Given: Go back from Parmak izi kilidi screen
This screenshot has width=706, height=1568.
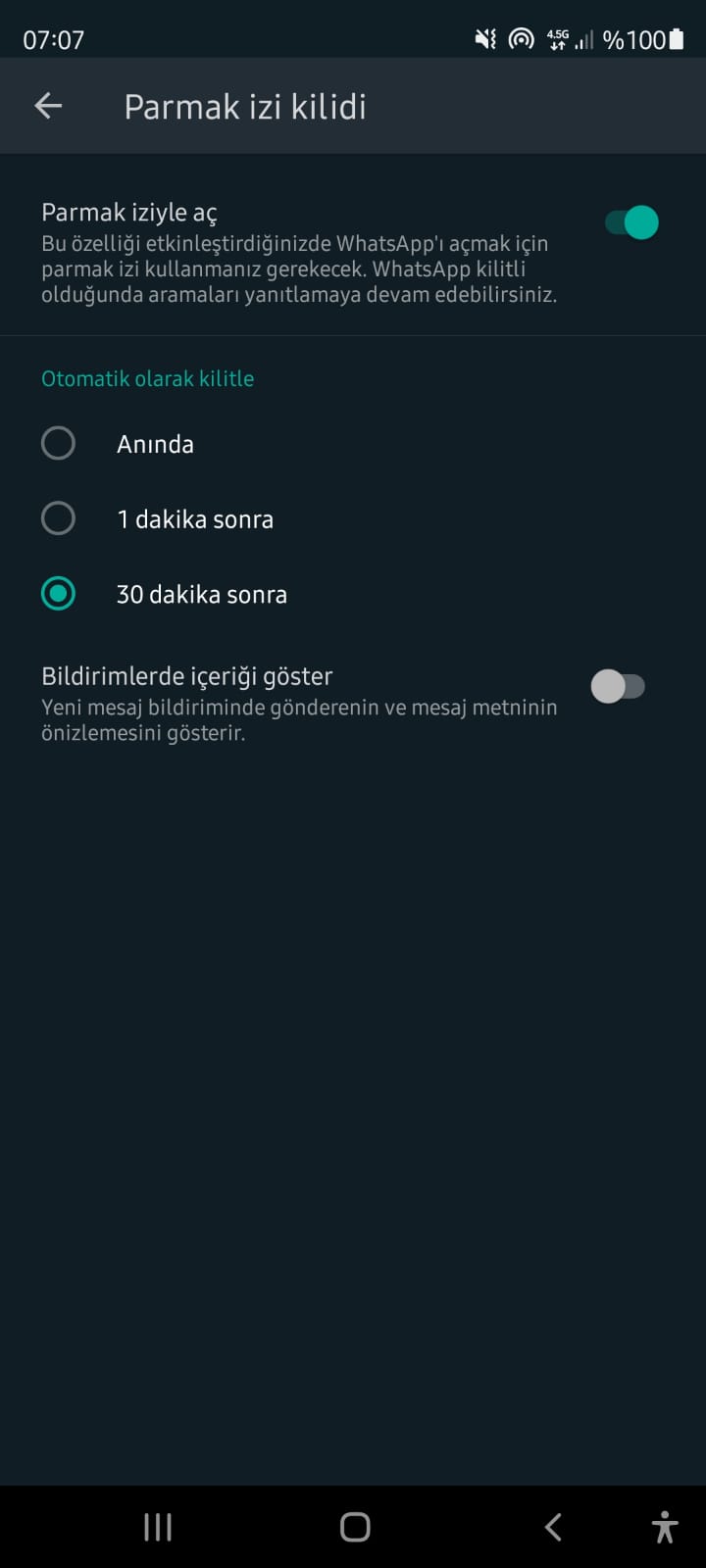Looking at the screenshot, I should tap(48, 106).
